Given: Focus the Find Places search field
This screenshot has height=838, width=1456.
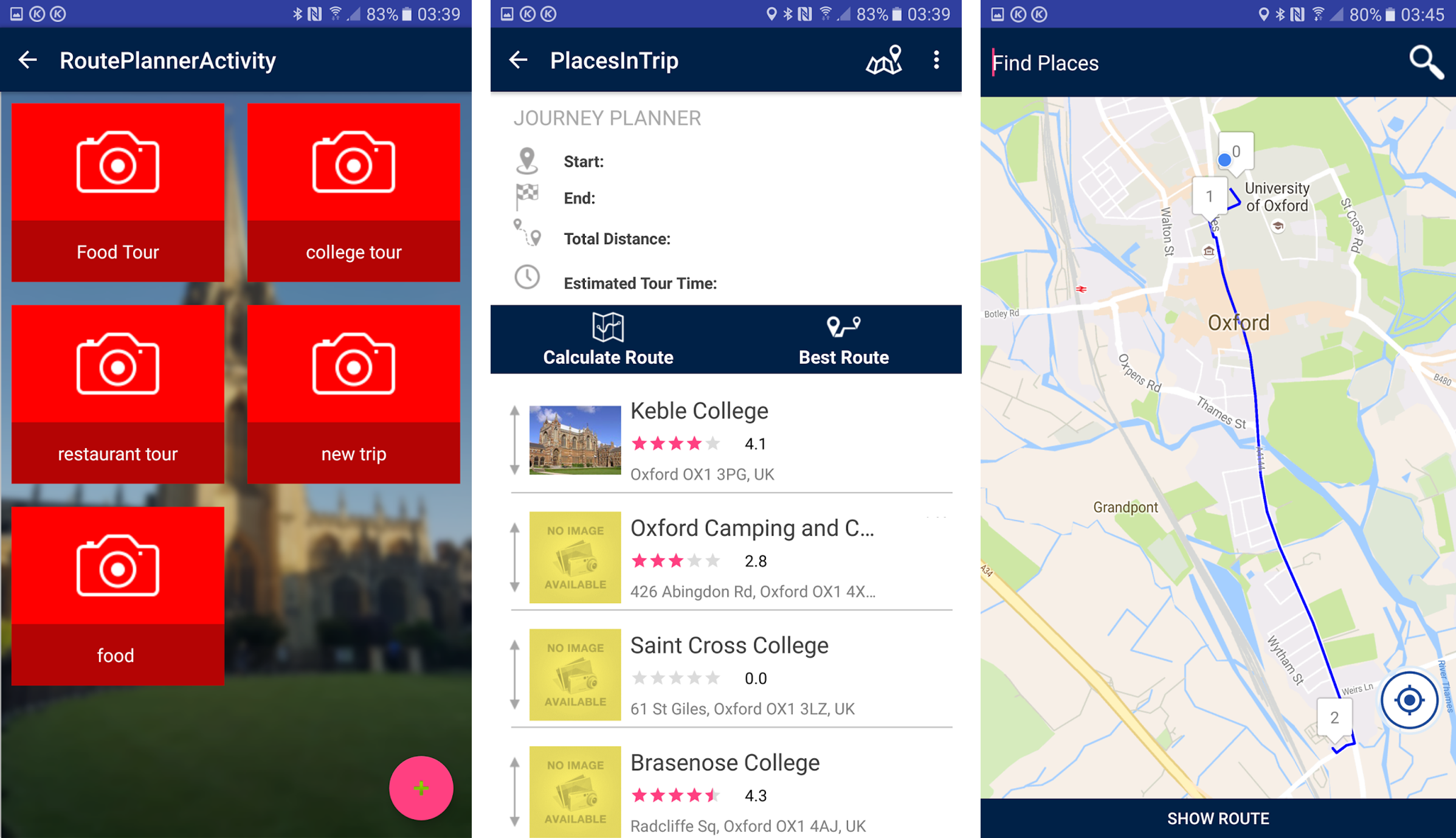Looking at the screenshot, I should [x=1185, y=63].
